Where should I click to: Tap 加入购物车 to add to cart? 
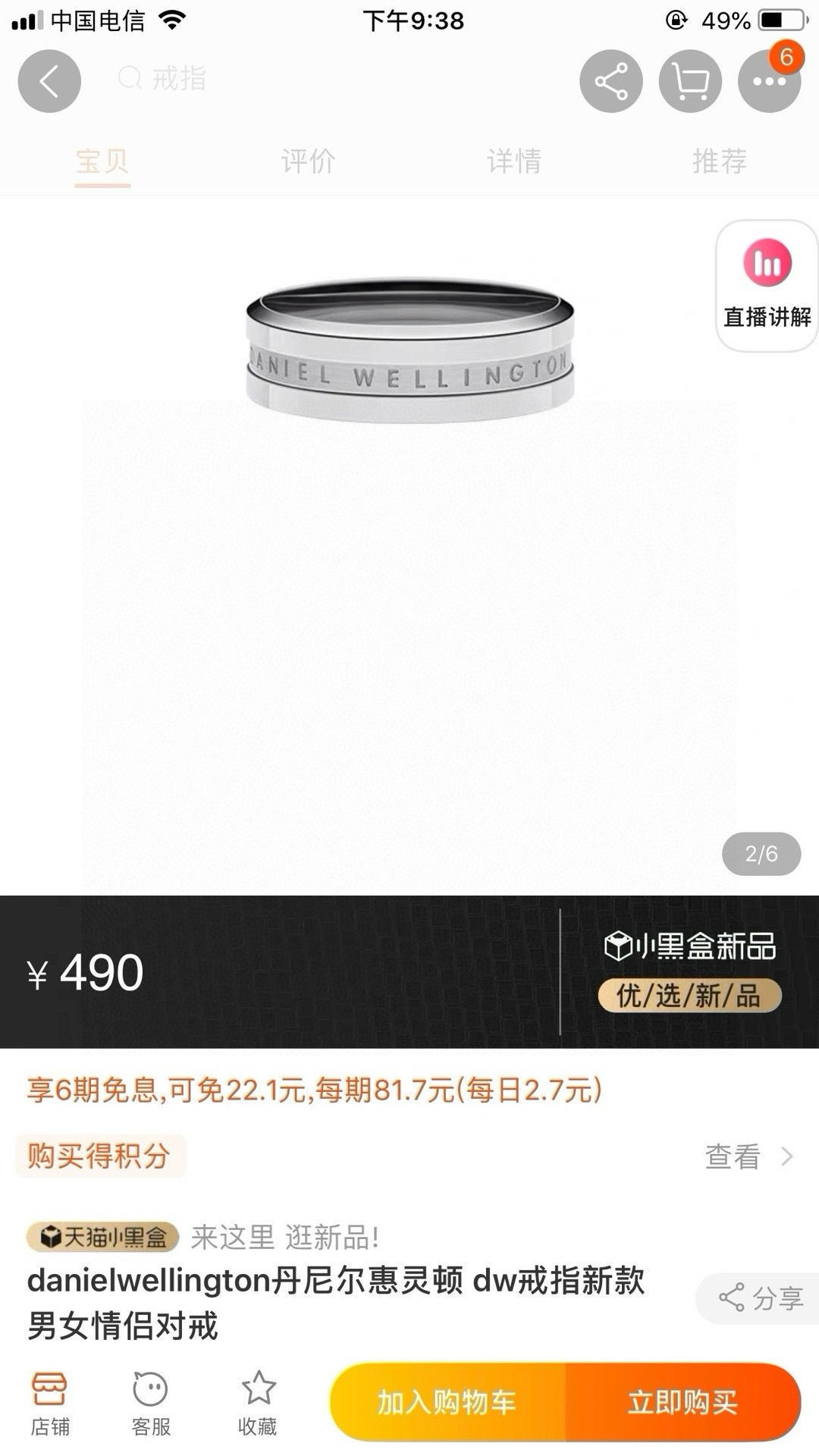(x=447, y=1402)
